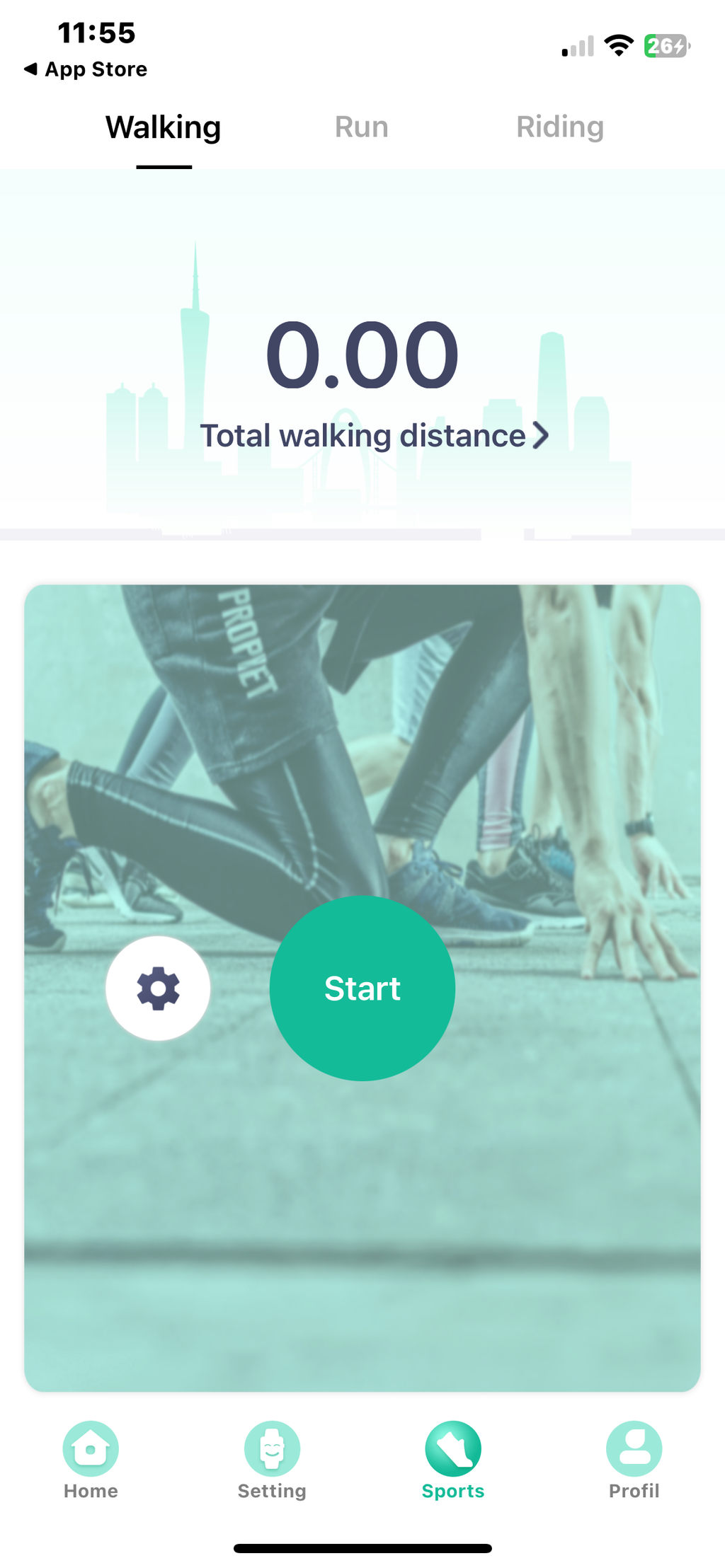Switch to the Riding tab
Image resolution: width=725 pixels, height=1568 pixels.
(x=559, y=127)
